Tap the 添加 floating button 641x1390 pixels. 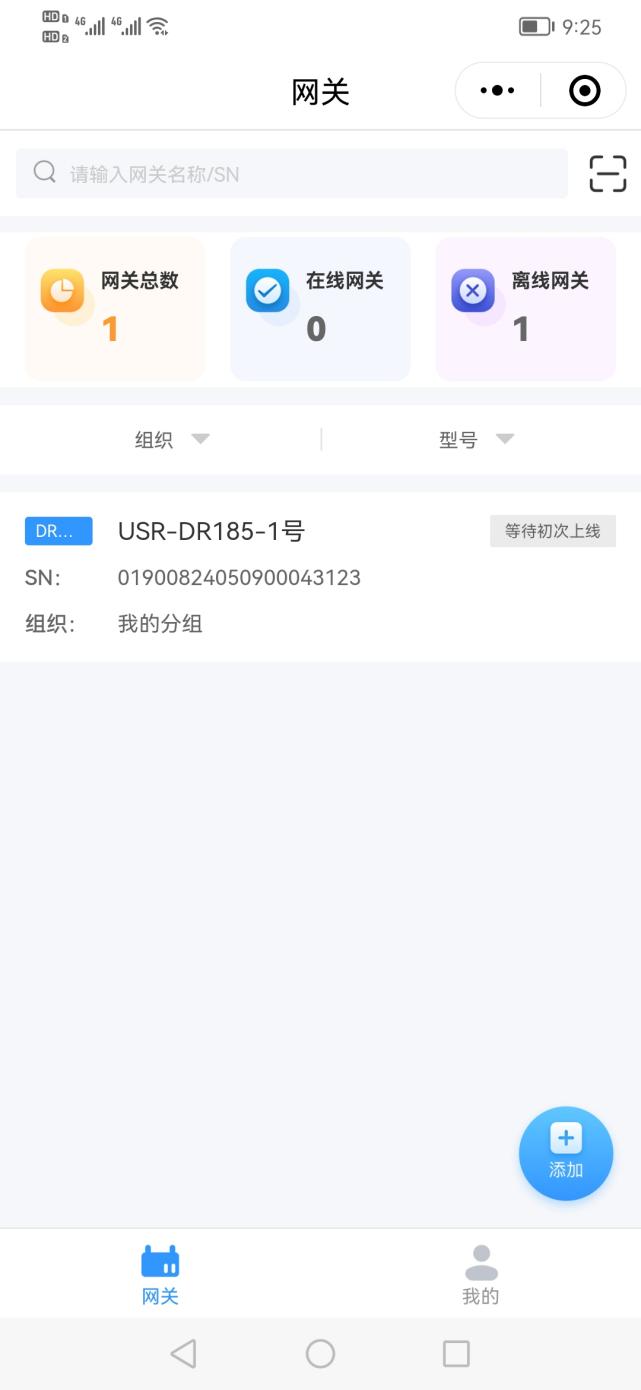pyautogui.click(x=565, y=1153)
